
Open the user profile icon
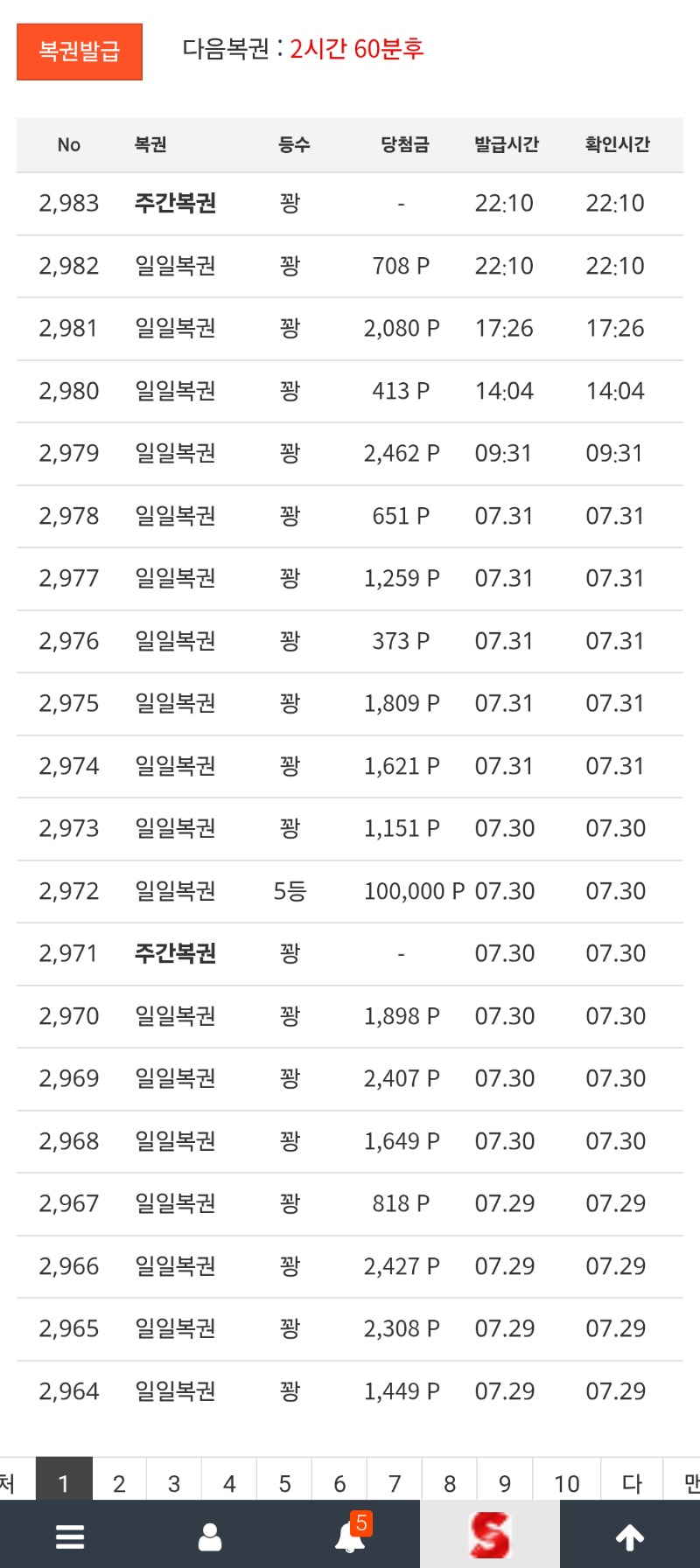click(210, 1536)
